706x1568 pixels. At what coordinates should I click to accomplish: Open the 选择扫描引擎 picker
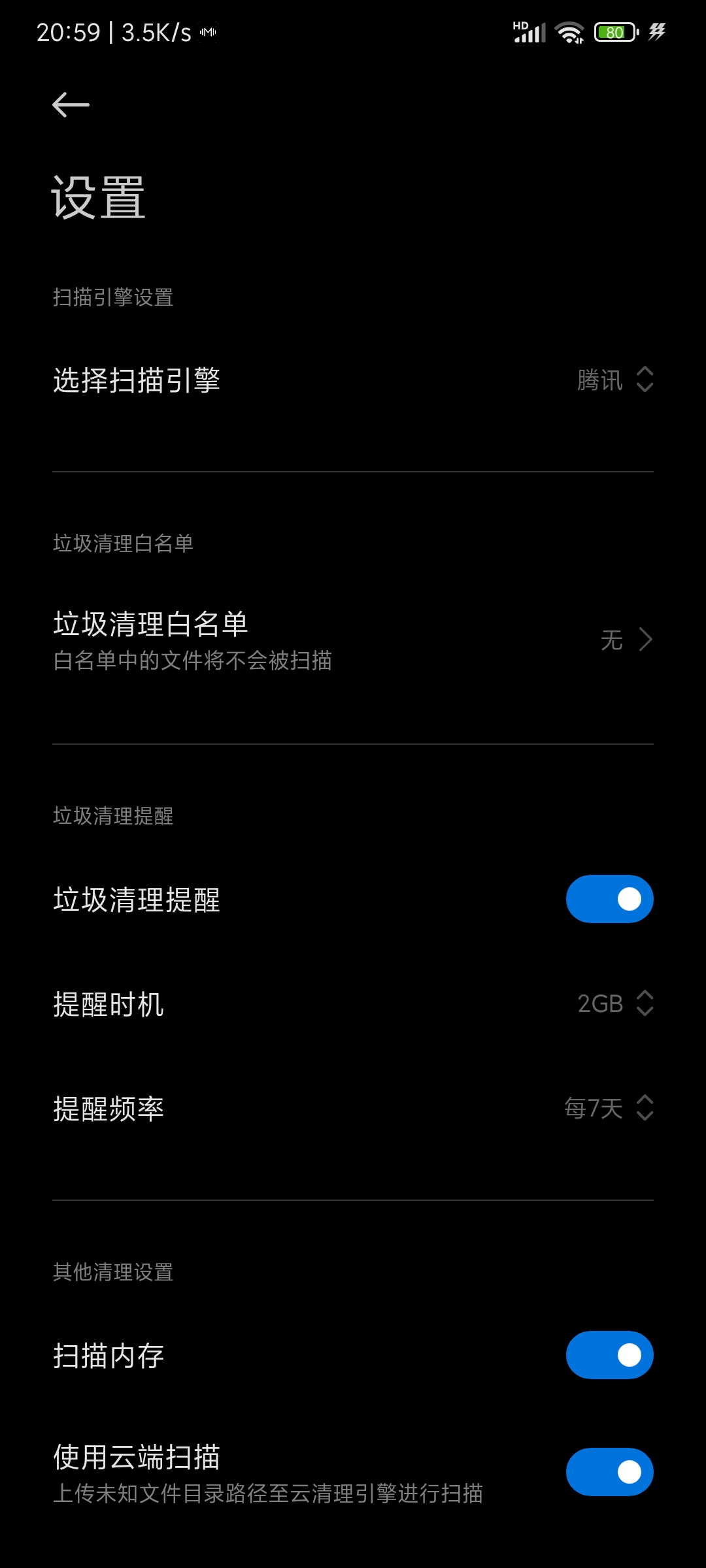pos(353,380)
